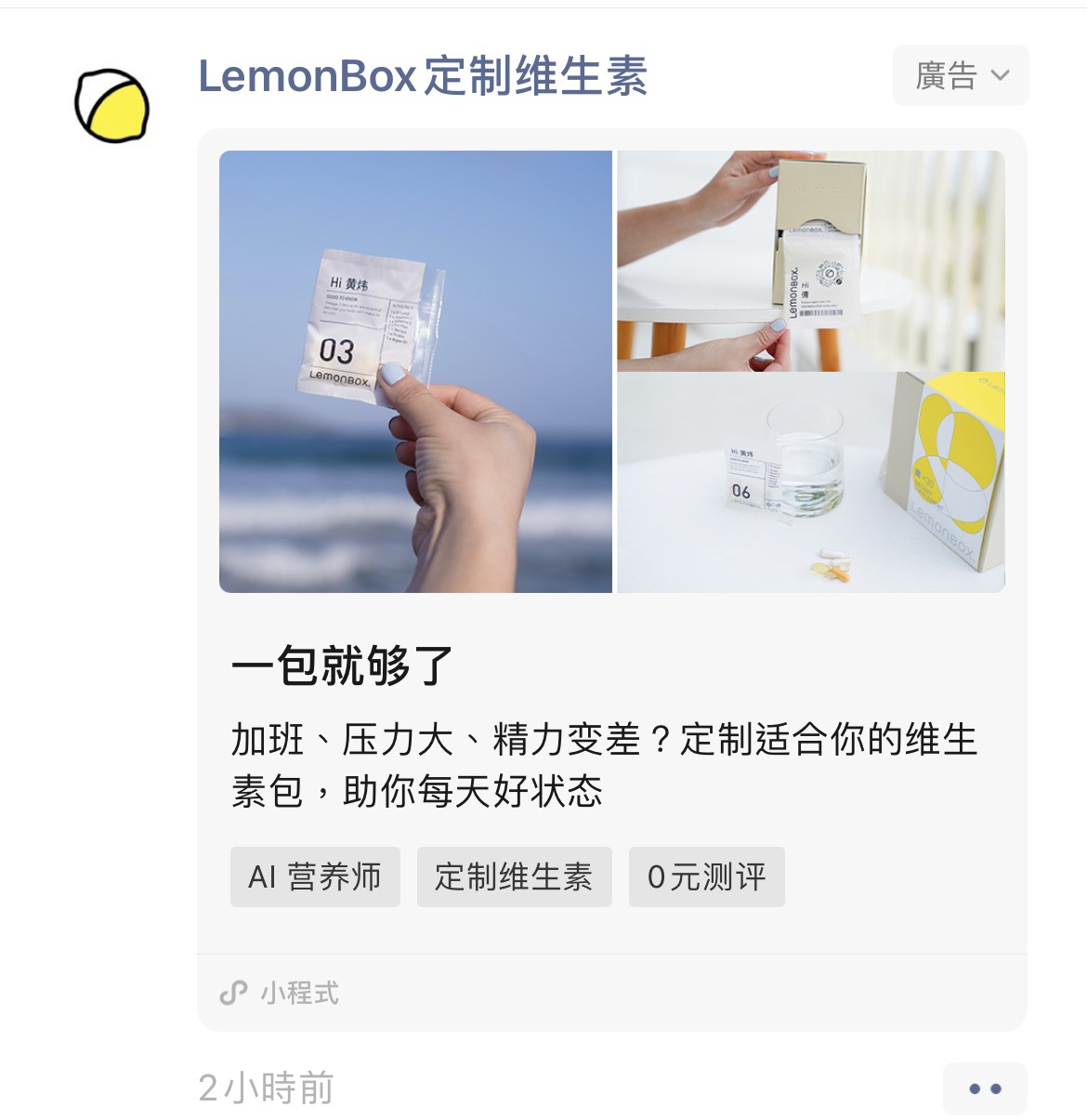Screen dimensions: 1087x1120
Task: Tap the 0元测评 chip
Action: (x=706, y=876)
